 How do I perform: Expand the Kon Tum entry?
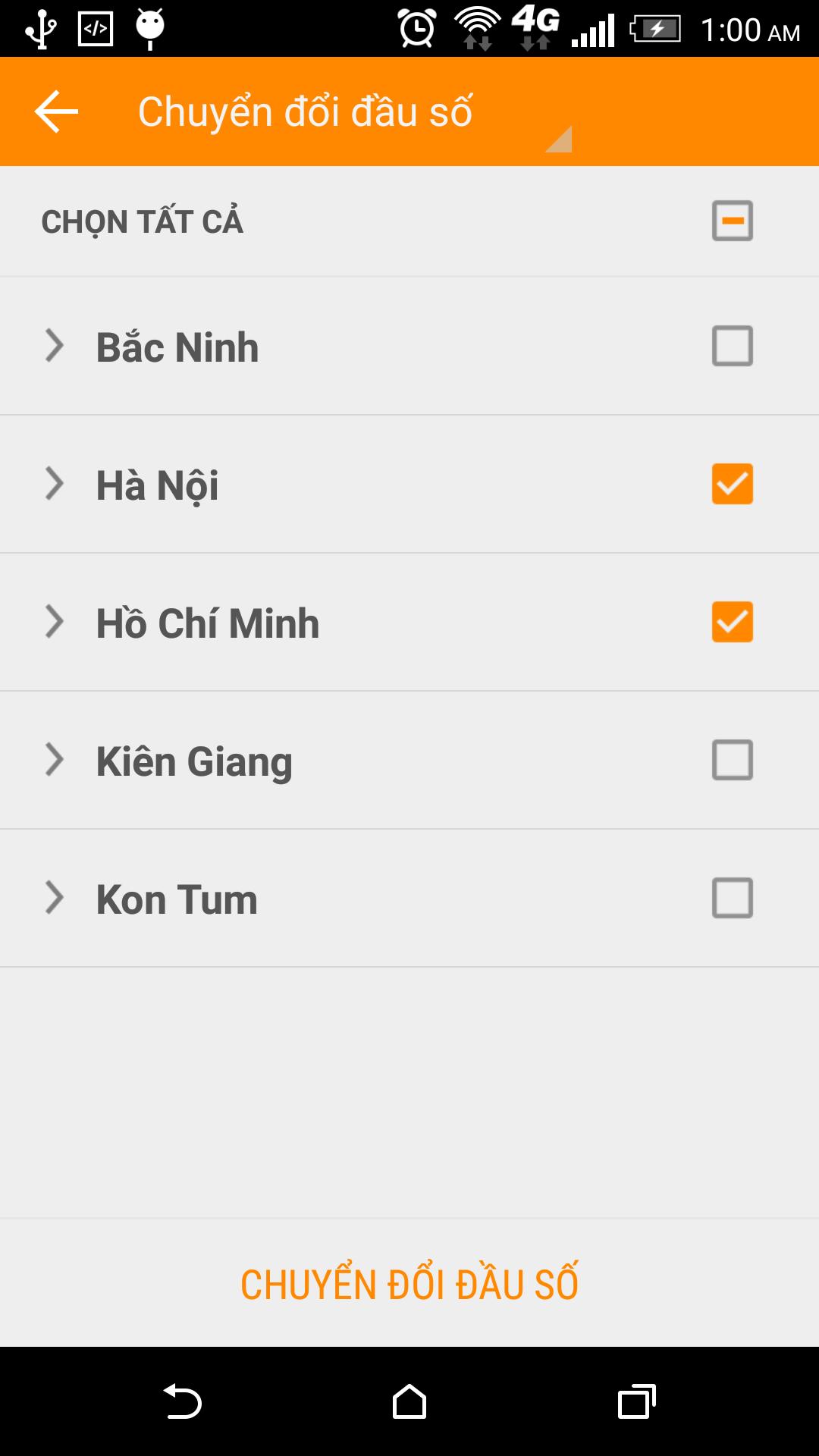[x=53, y=899]
